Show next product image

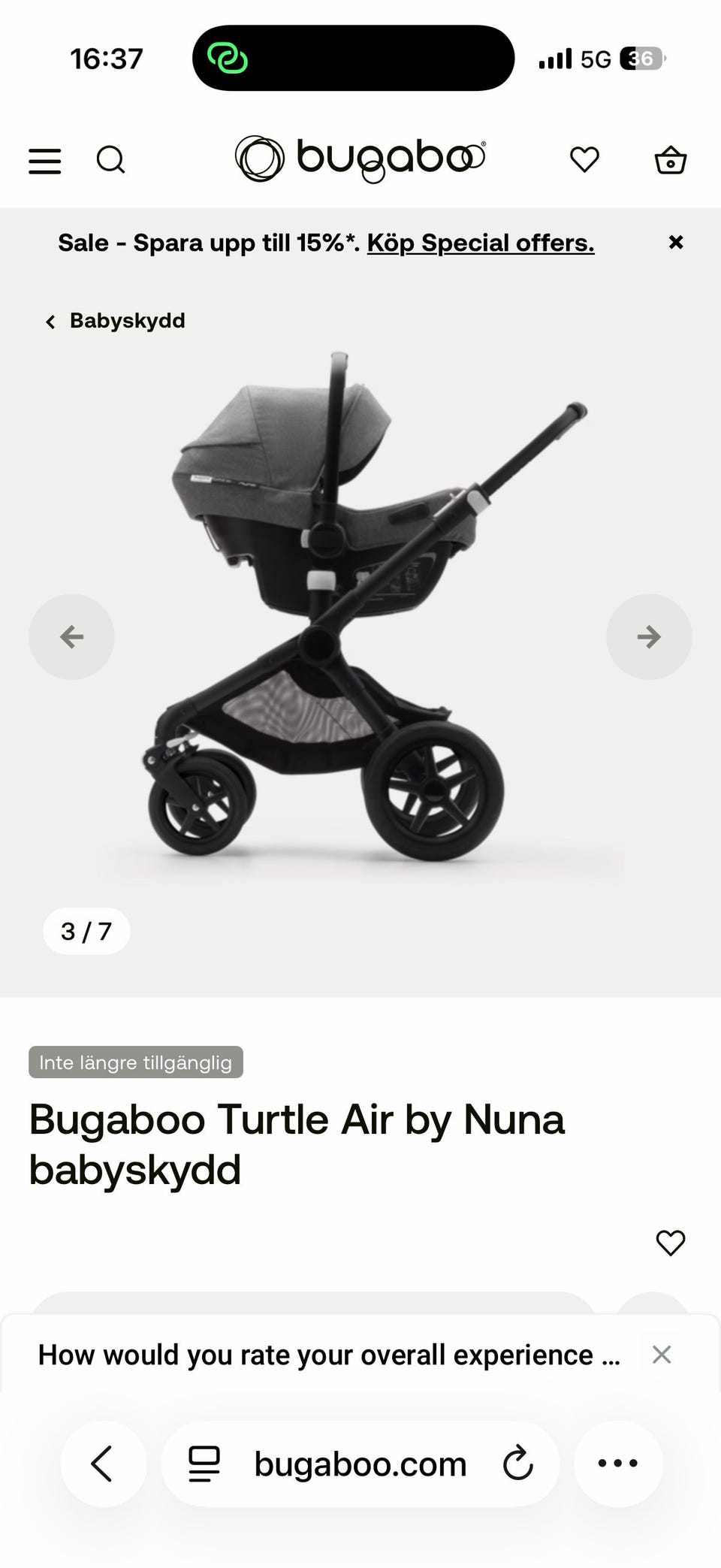tap(649, 636)
